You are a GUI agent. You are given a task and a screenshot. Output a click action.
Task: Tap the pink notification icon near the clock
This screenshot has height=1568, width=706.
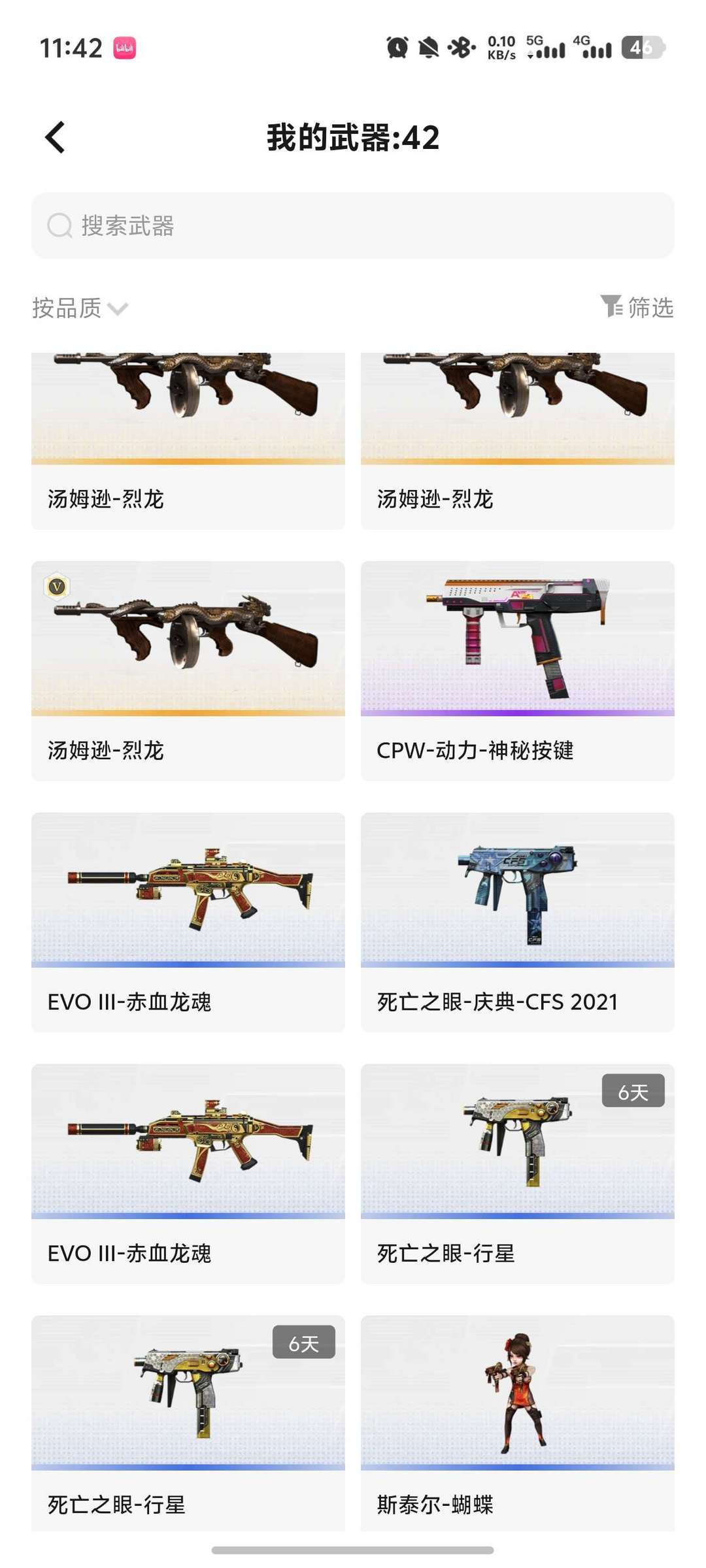click(125, 47)
